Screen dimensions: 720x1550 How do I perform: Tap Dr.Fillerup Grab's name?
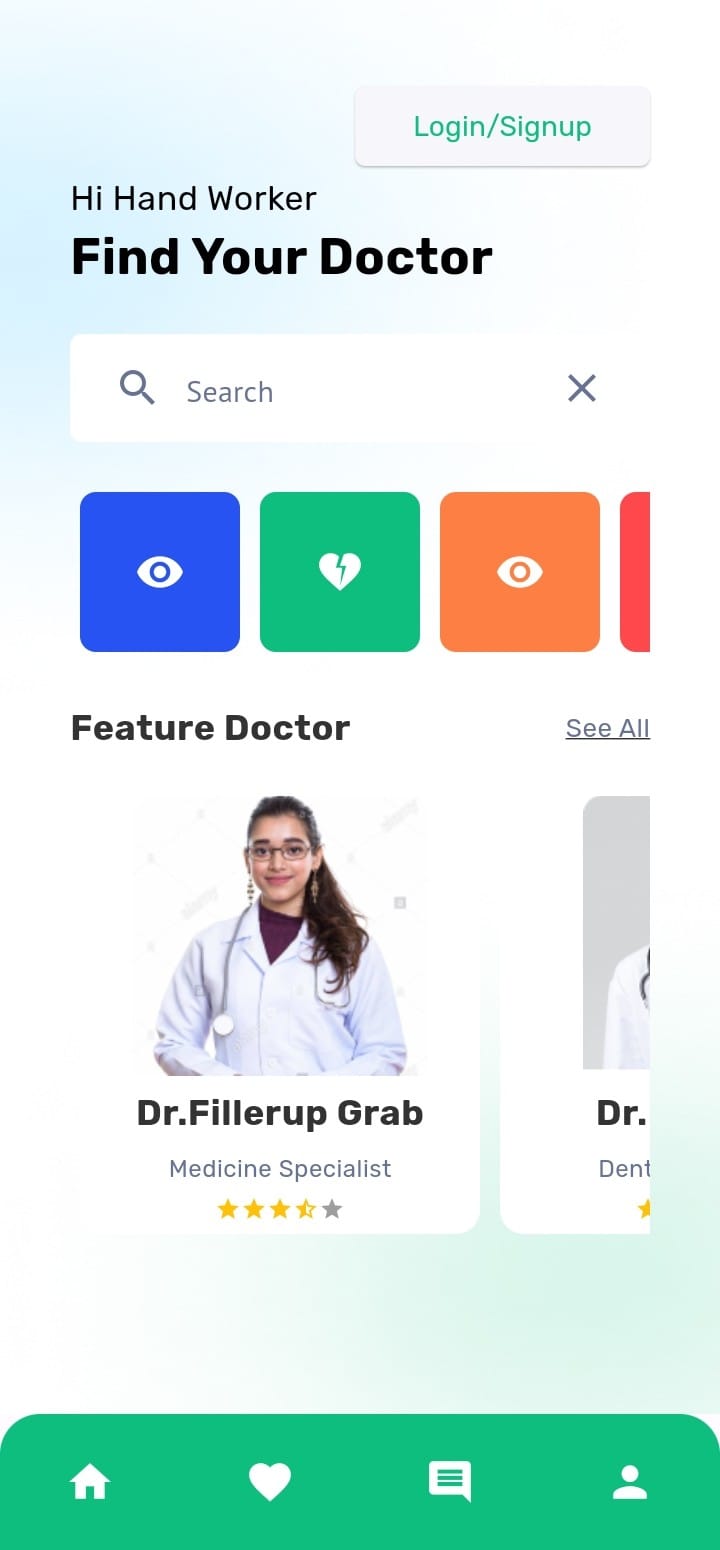(x=280, y=1112)
